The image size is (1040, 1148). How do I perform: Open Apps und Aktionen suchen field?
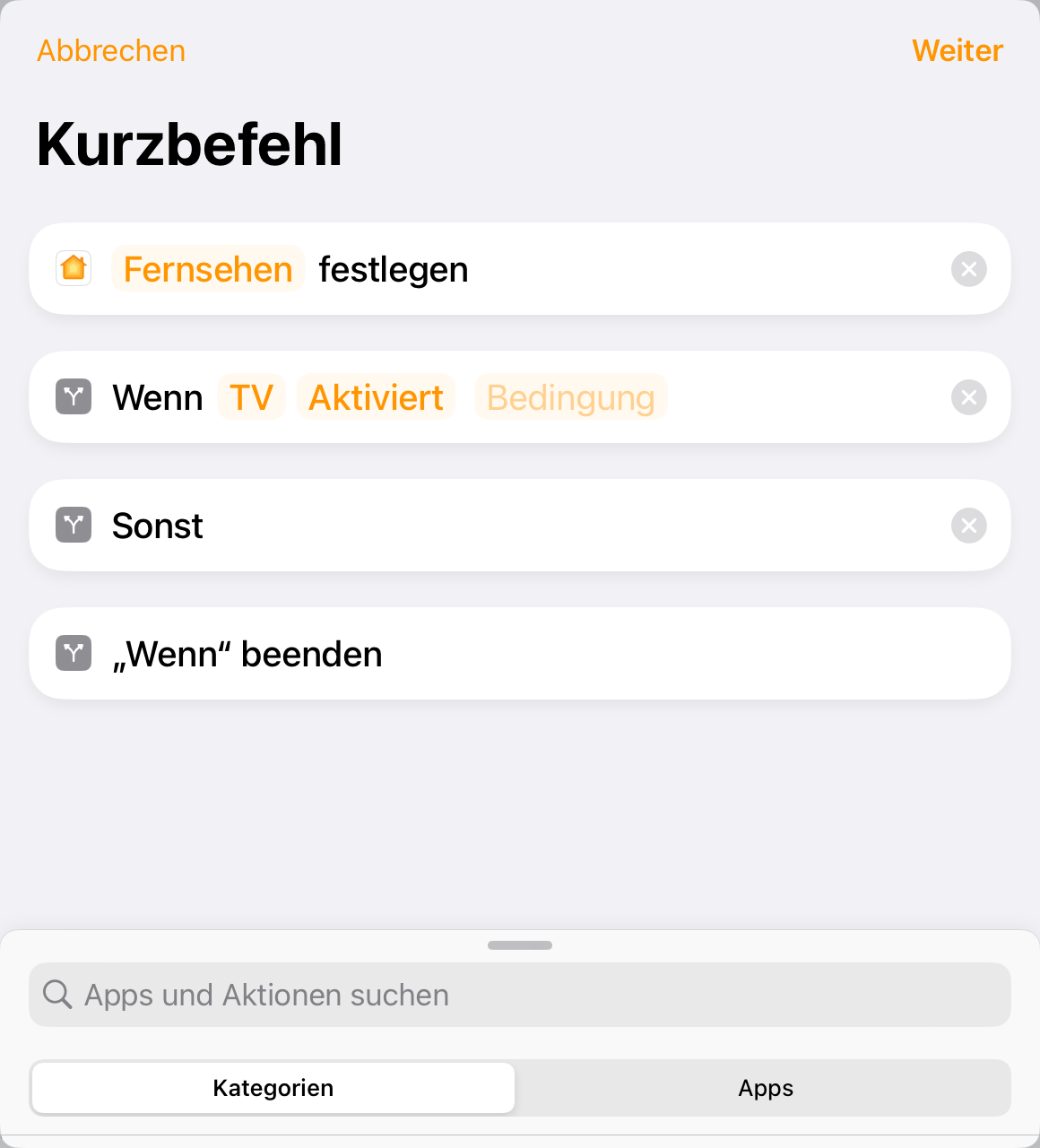pyautogui.click(x=520, y=995)
